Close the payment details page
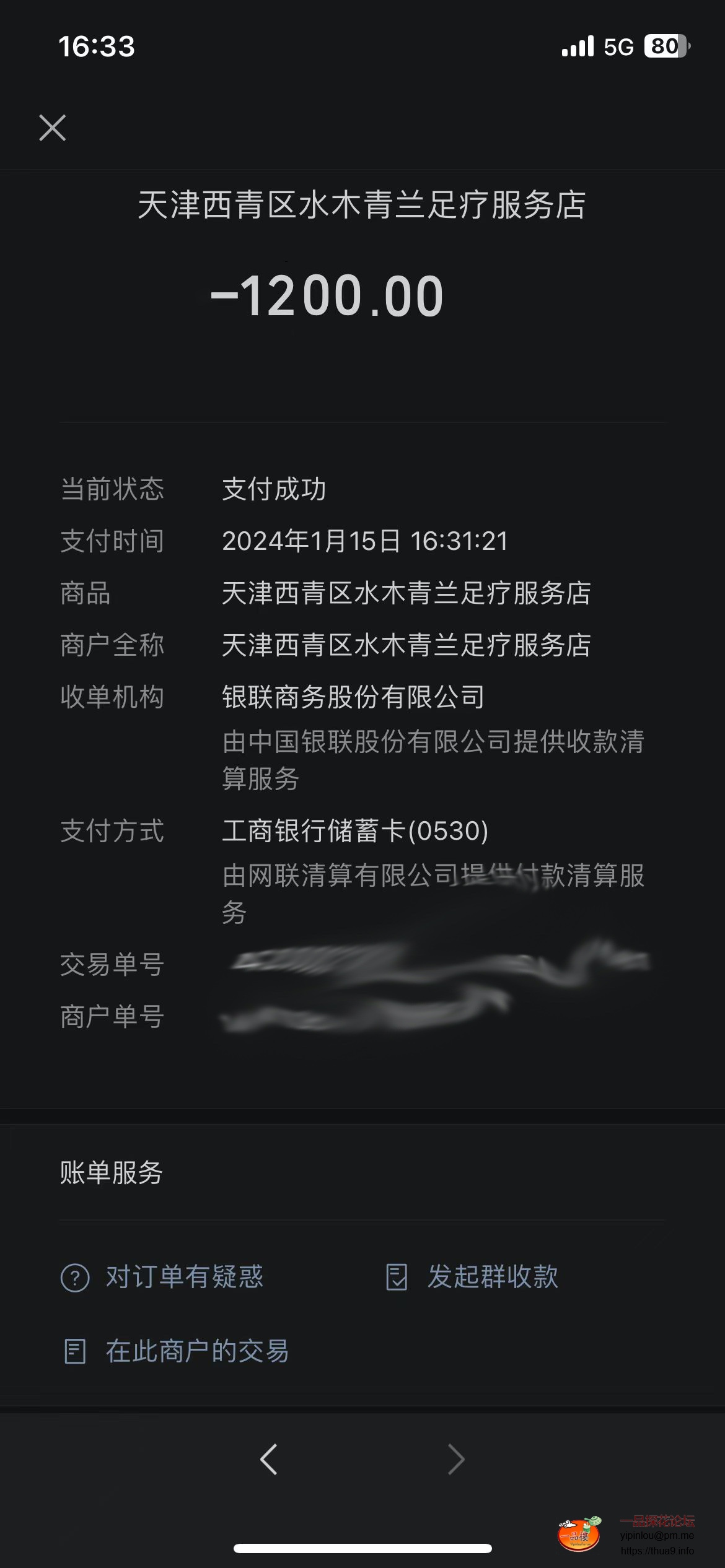This screenshot has width=725, height=1568. 53,128
